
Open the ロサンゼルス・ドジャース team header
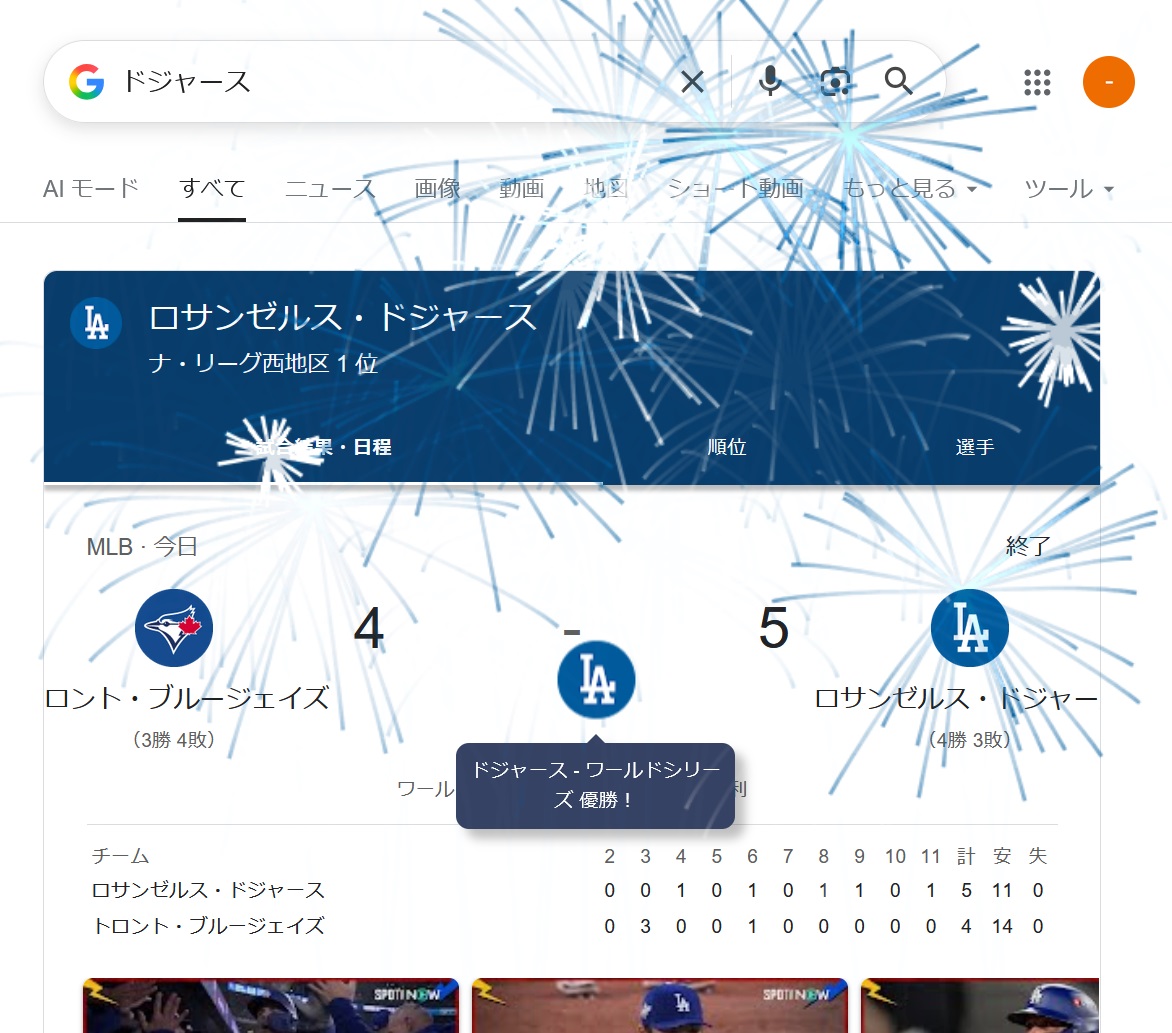coord(342,318)
